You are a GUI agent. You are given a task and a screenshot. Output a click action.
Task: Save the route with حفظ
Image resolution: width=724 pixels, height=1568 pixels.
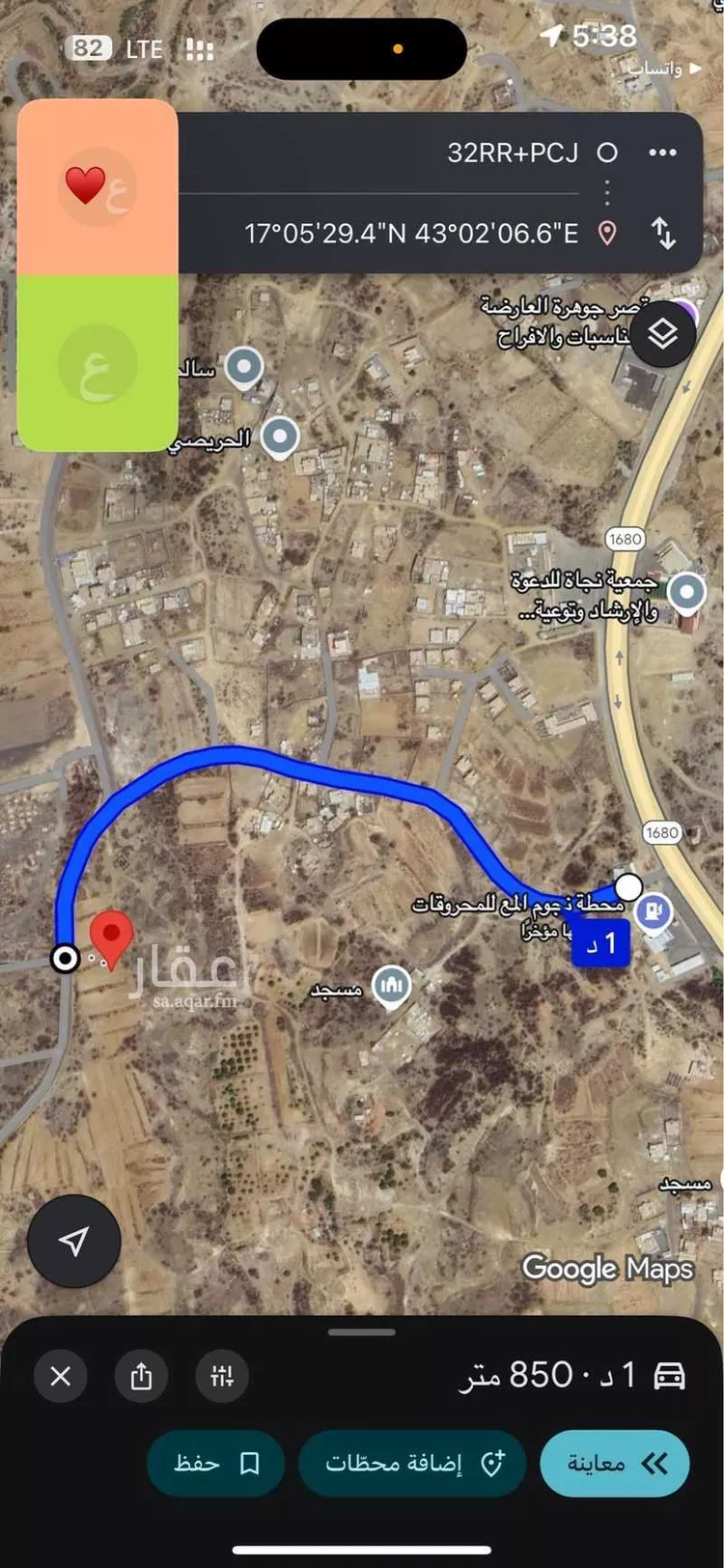215,1464
